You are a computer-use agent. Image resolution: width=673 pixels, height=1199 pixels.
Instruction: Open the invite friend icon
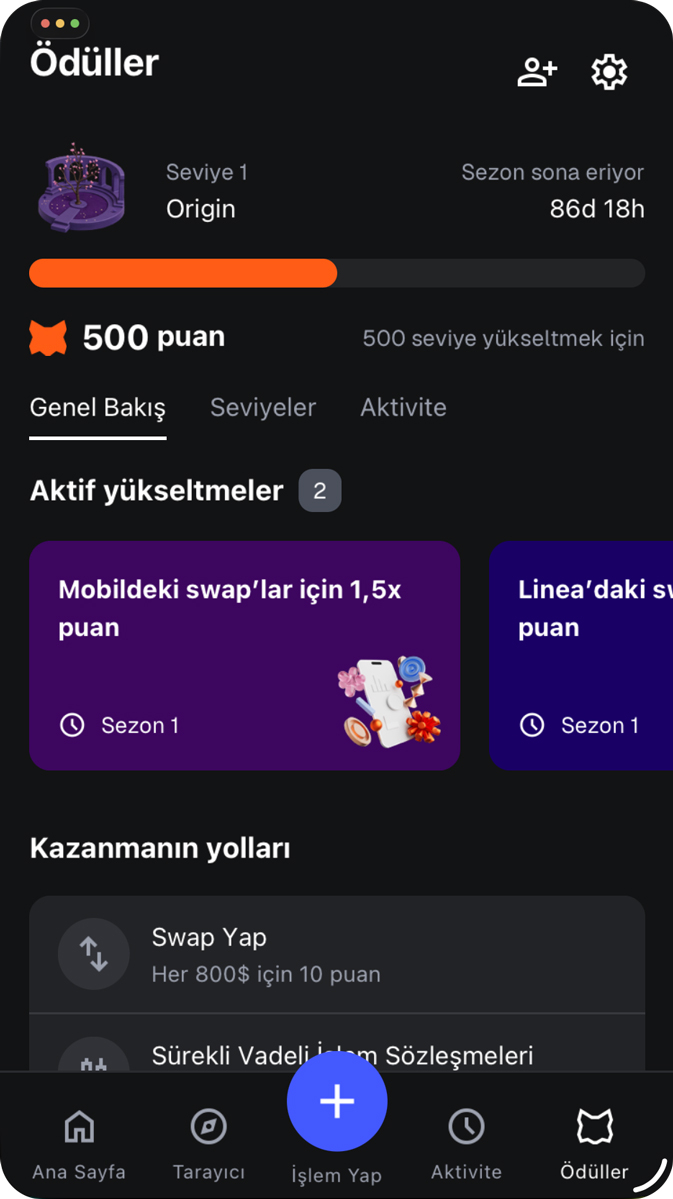[x=536, y=72]
